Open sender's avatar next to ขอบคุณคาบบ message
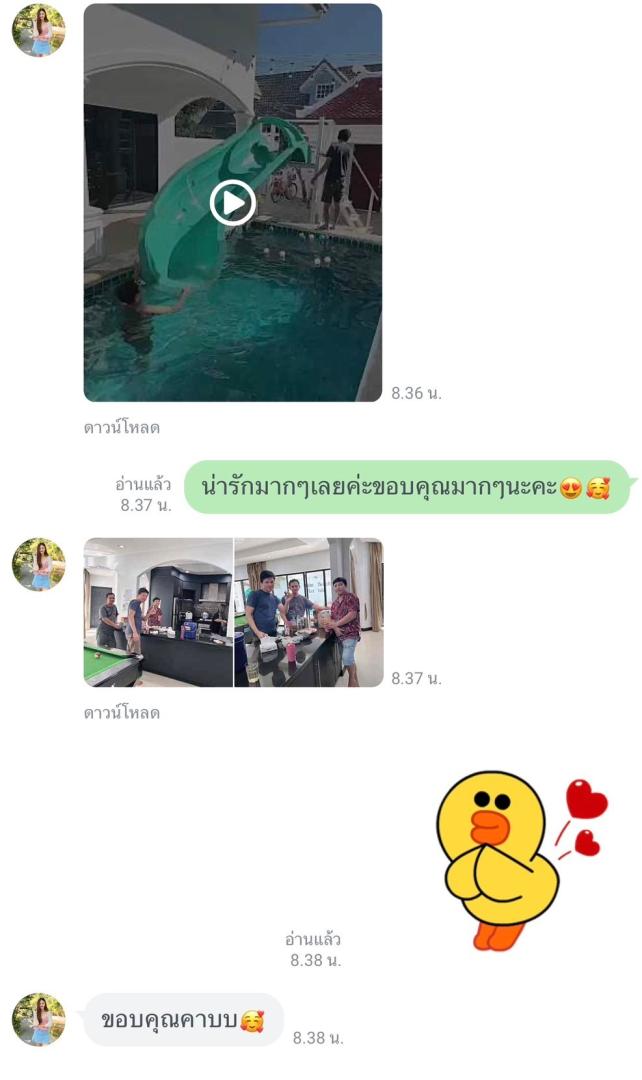Image resolution: width=642 pixels, height=1080 pixels. point(38,1019)
